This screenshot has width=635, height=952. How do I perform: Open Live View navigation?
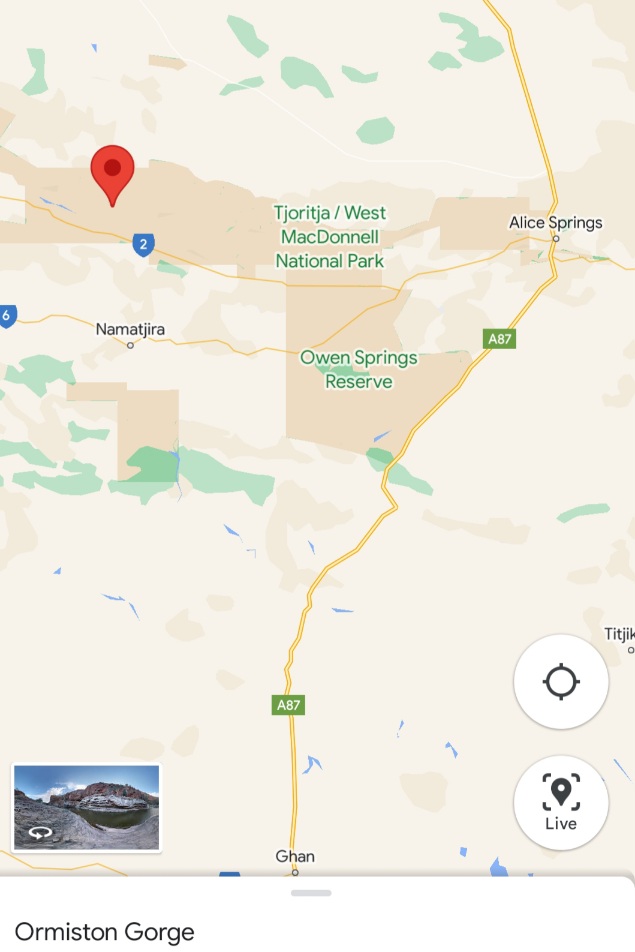pos(560,803)
